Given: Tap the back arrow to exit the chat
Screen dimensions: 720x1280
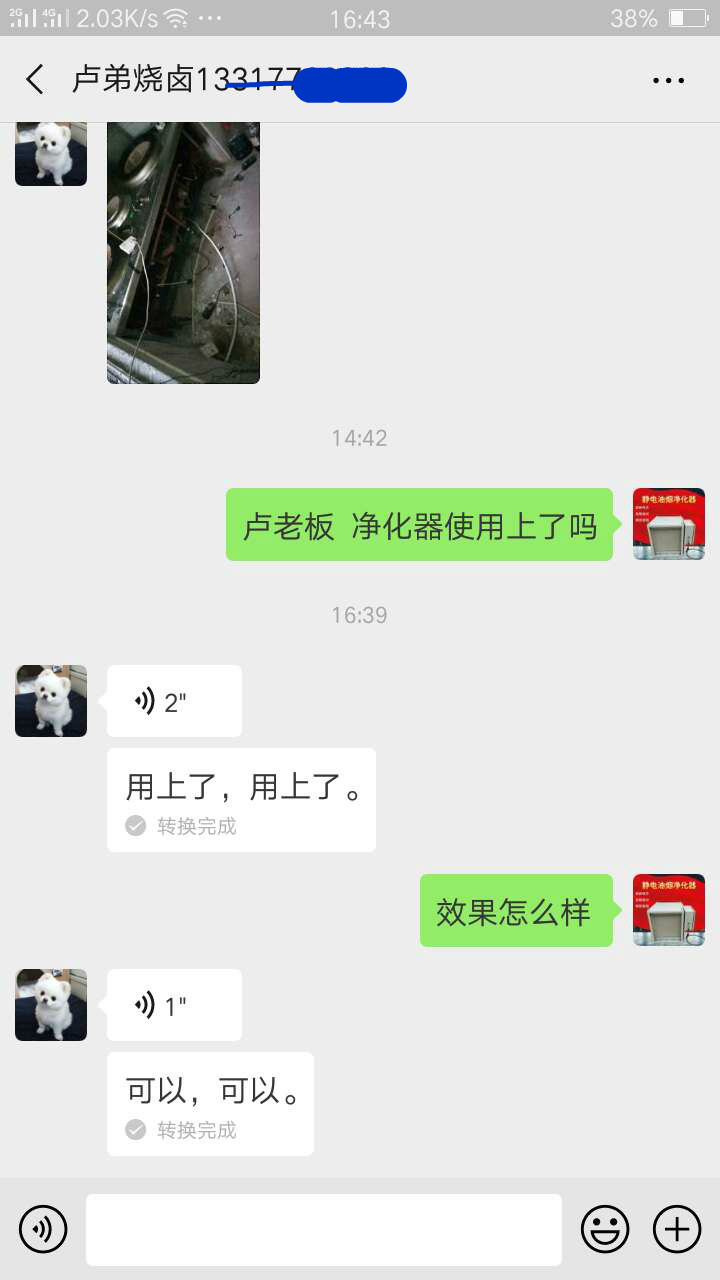Looking at the screenshot, I should pyautogui.click(x=35, y=79).
